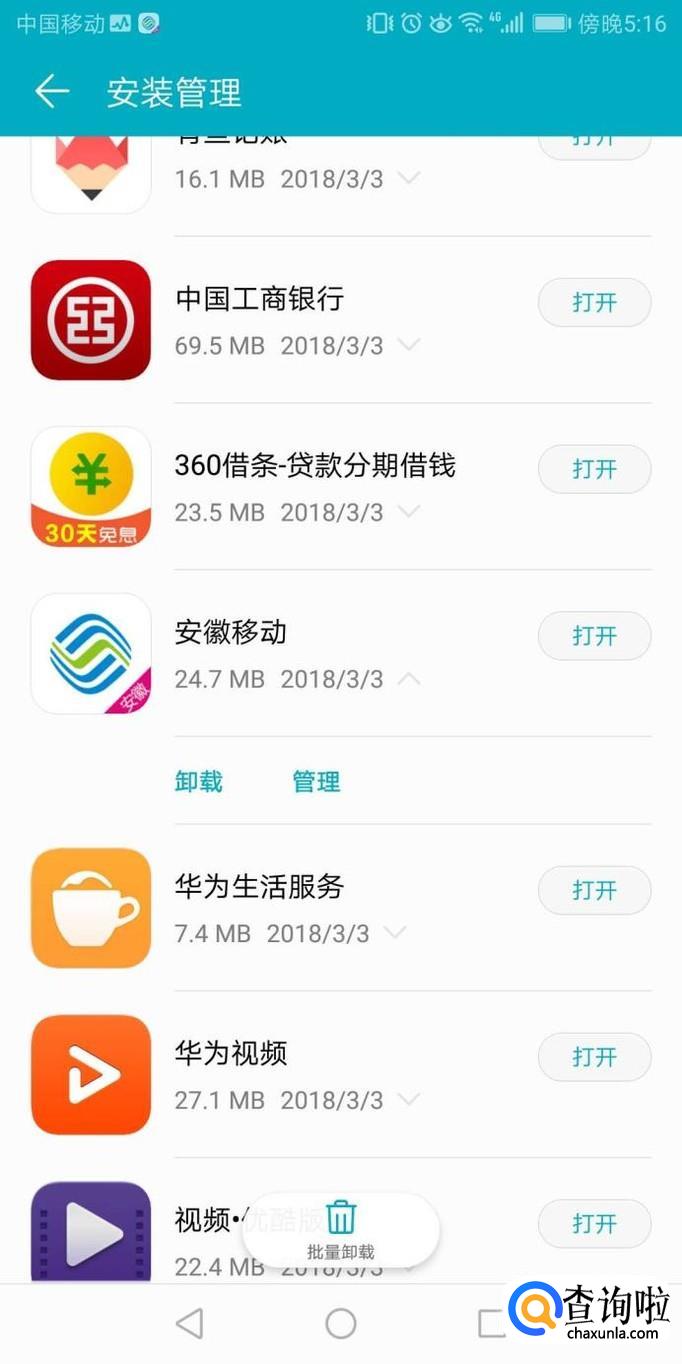Uninstall 安徽移动 using 卸载
The image size is (682, 1364).
(x=199, y=782)
